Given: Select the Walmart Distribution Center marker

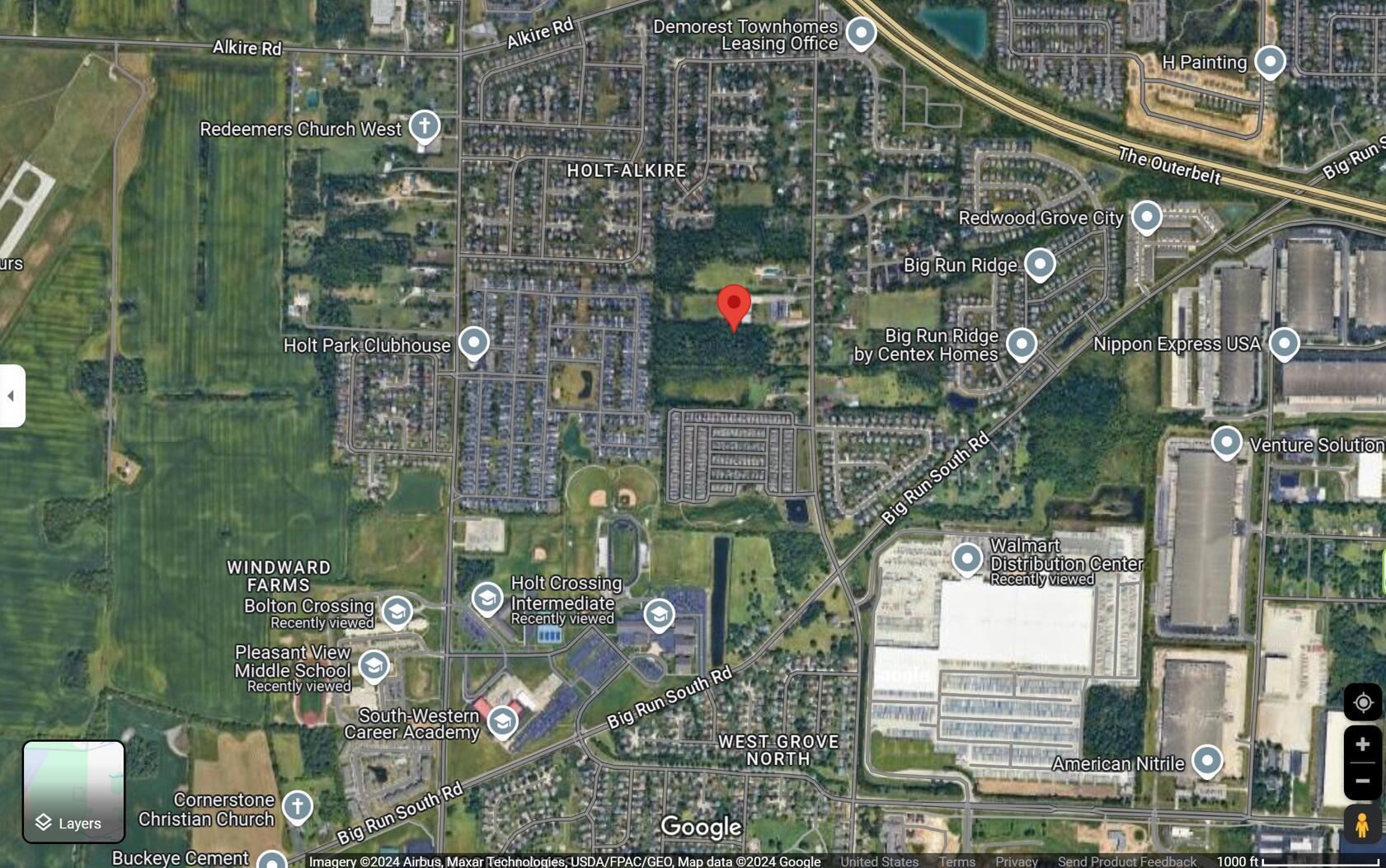Looking at the screenshot, I should [966, 558].
